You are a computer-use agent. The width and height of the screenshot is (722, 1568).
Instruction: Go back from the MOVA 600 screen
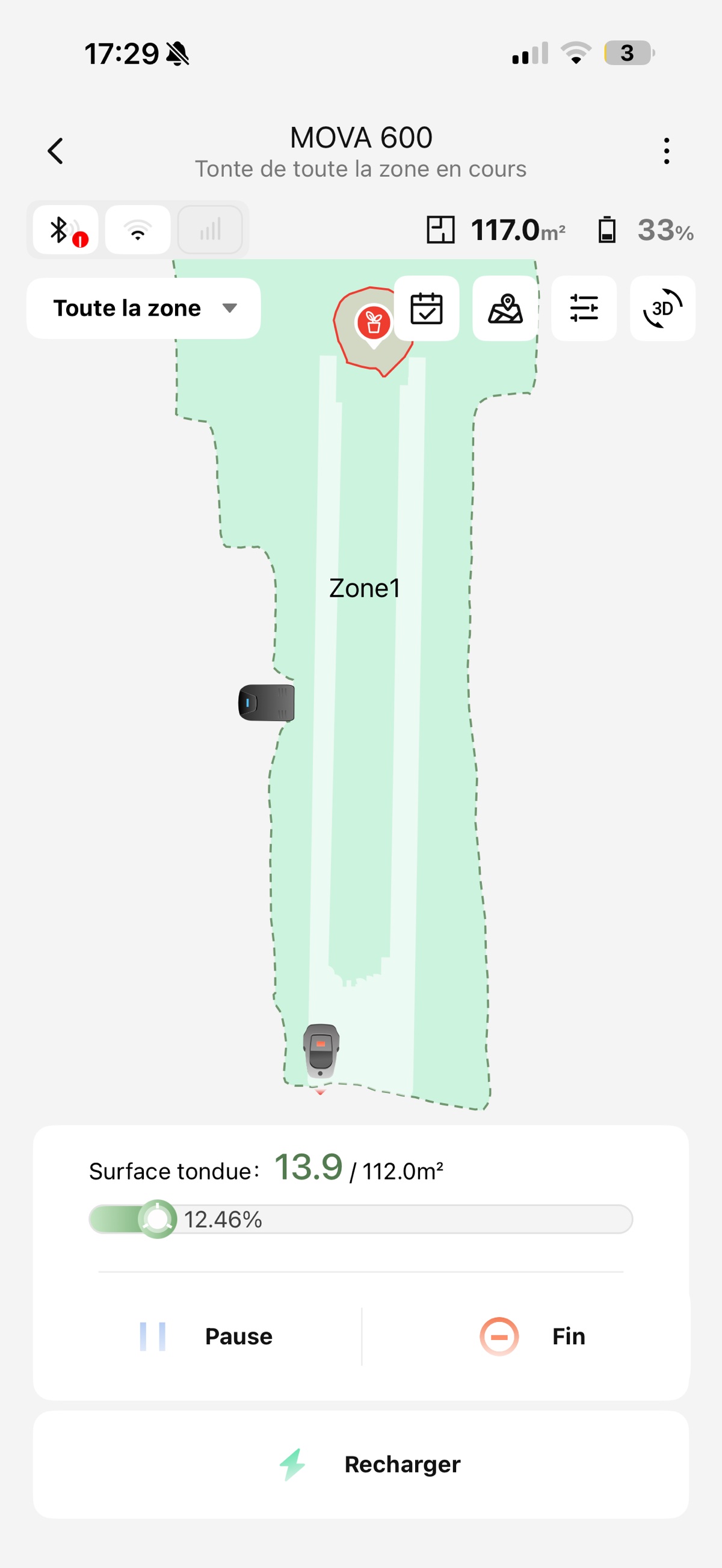55,151
